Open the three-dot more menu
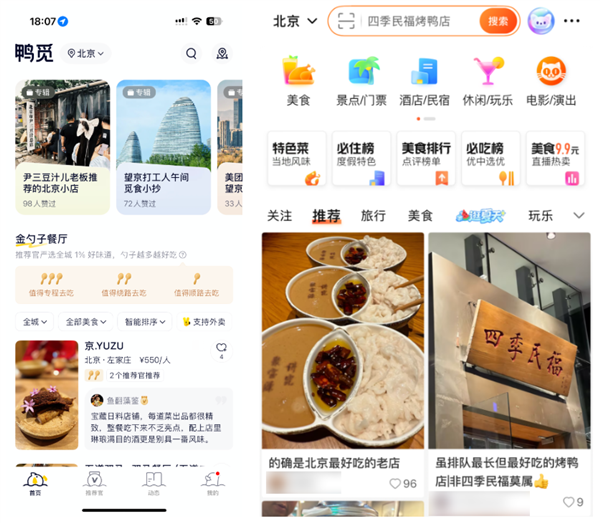Viewport: 600px width, 523px height. tap(571, 21)
